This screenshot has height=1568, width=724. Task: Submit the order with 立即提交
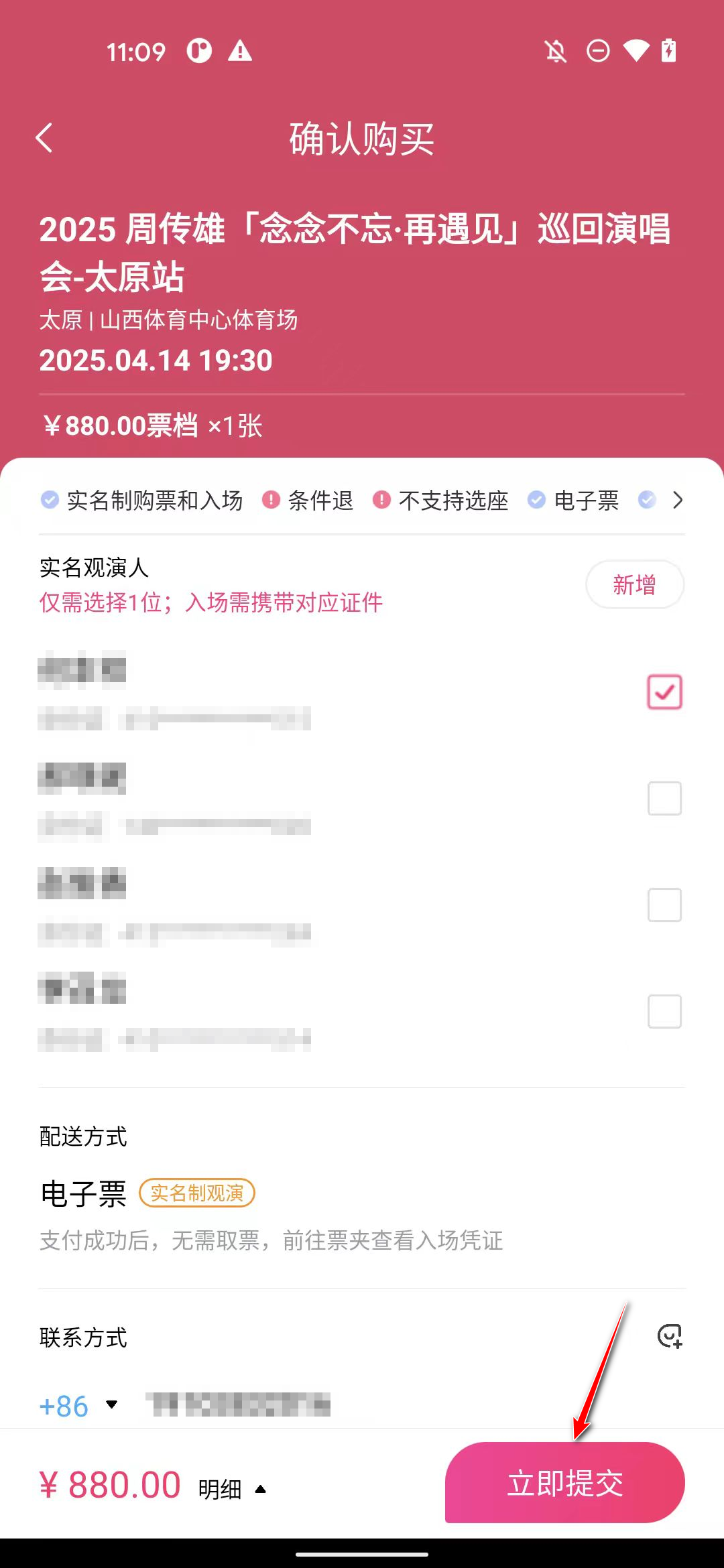coord(564,1482)
